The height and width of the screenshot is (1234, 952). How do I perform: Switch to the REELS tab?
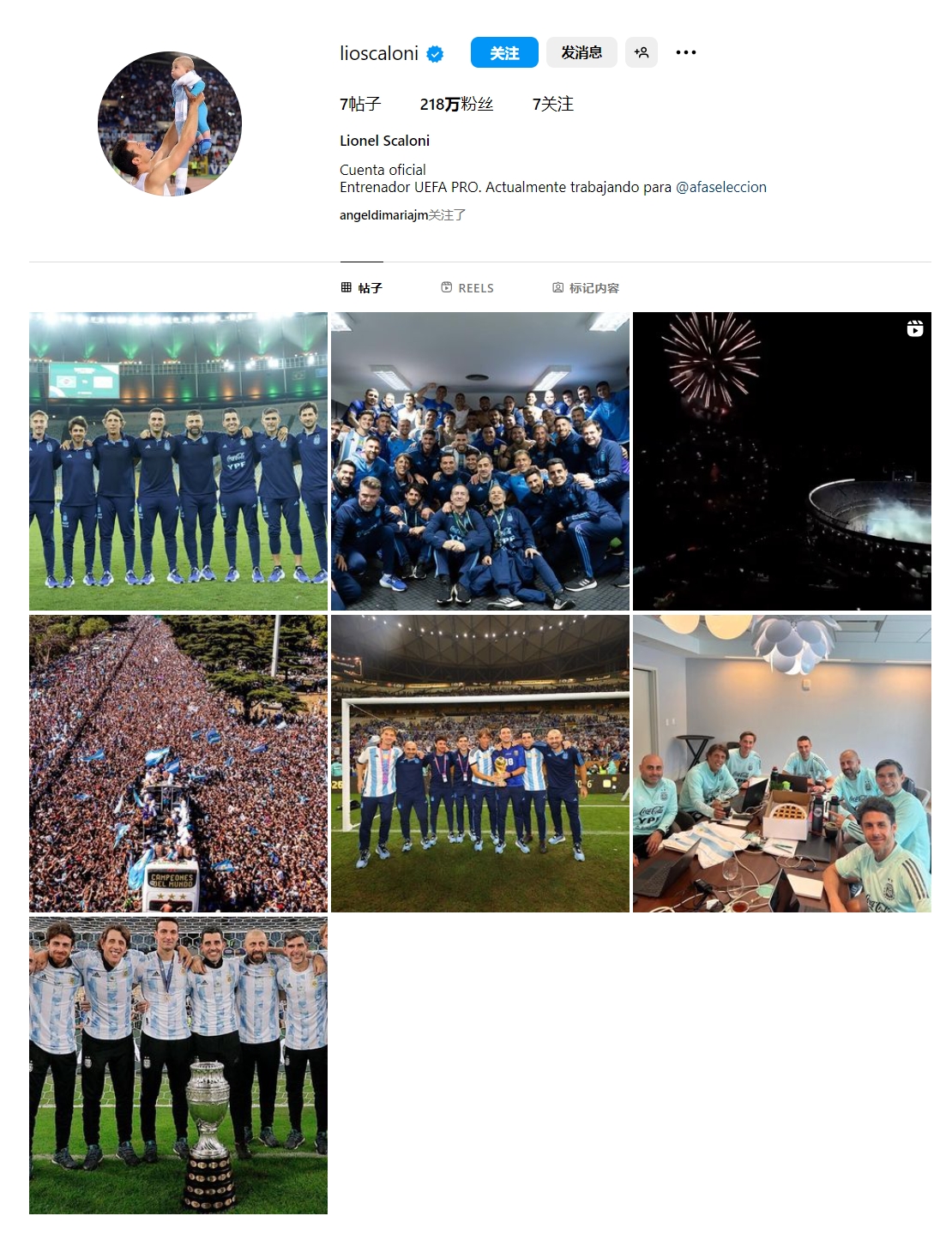(467, 288)
